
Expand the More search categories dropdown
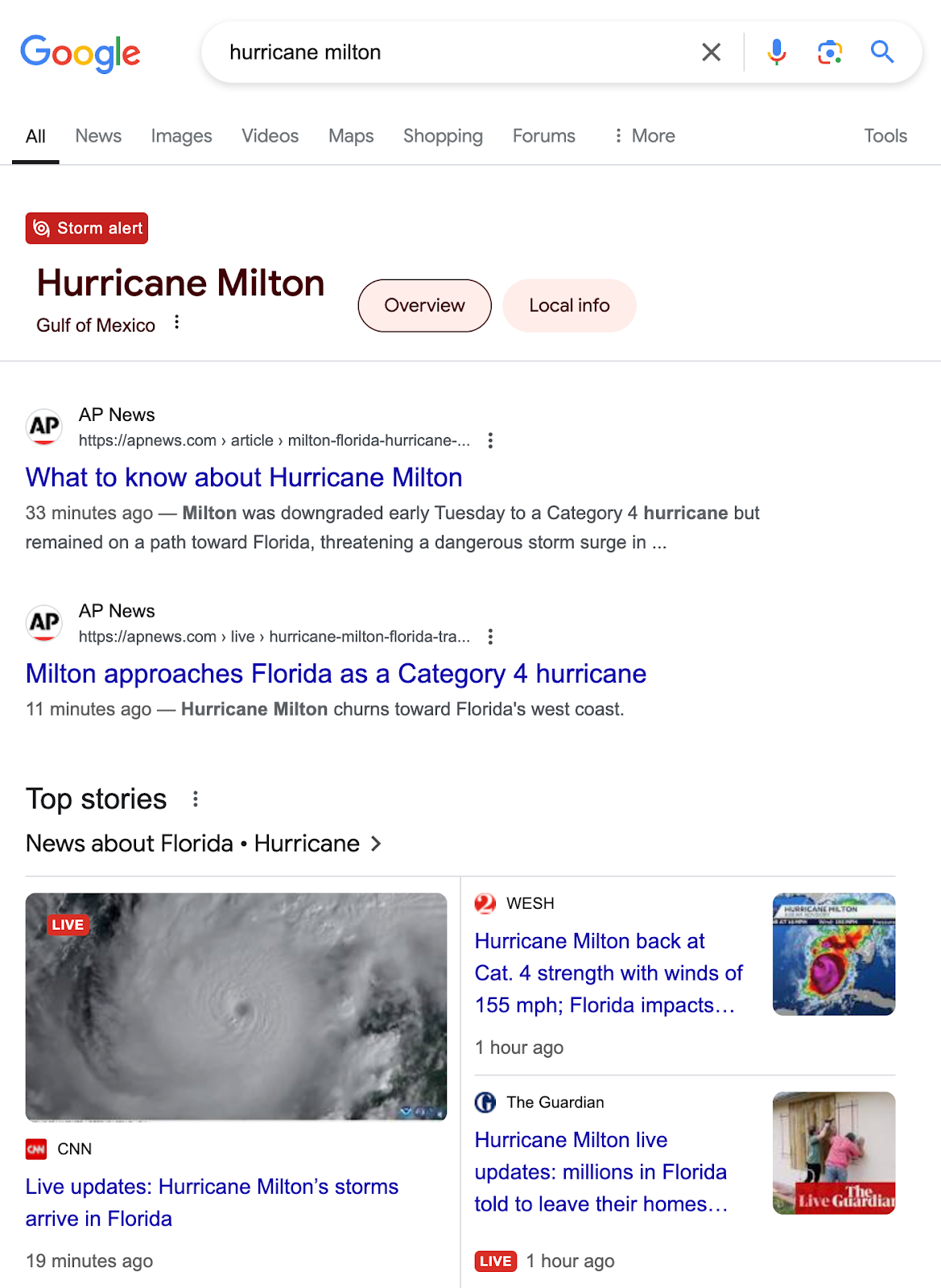pyautogui.click(x=644, y=135)
